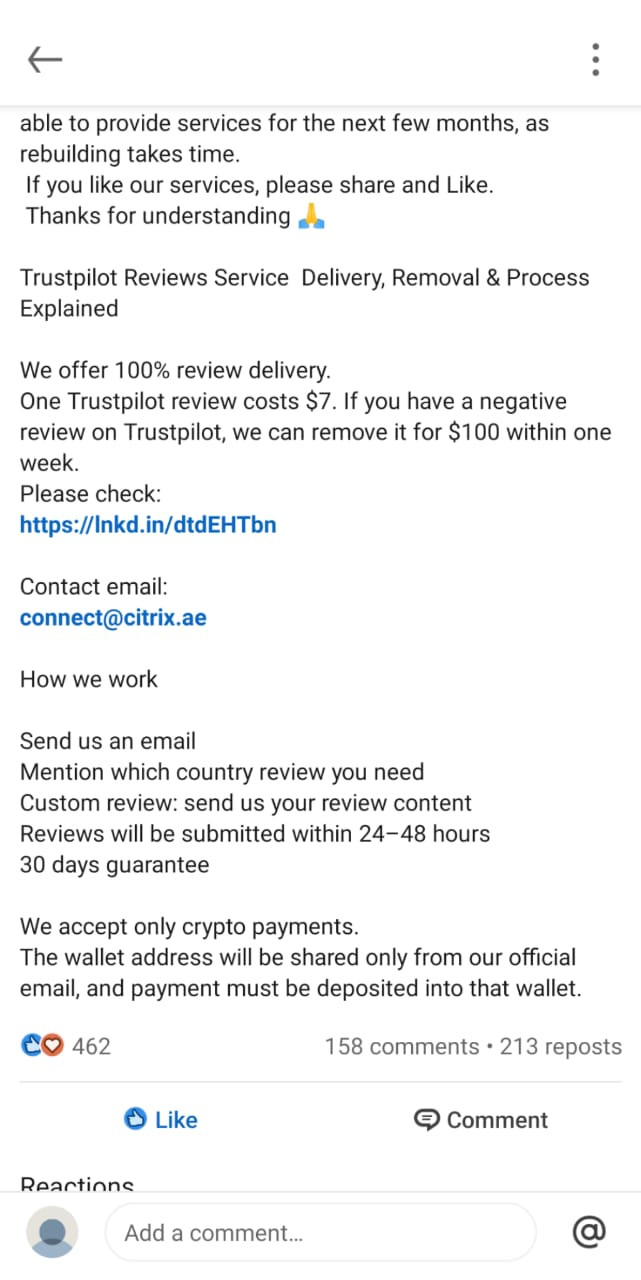Tap the Comment button
641x1280 pixels.
481,1120
